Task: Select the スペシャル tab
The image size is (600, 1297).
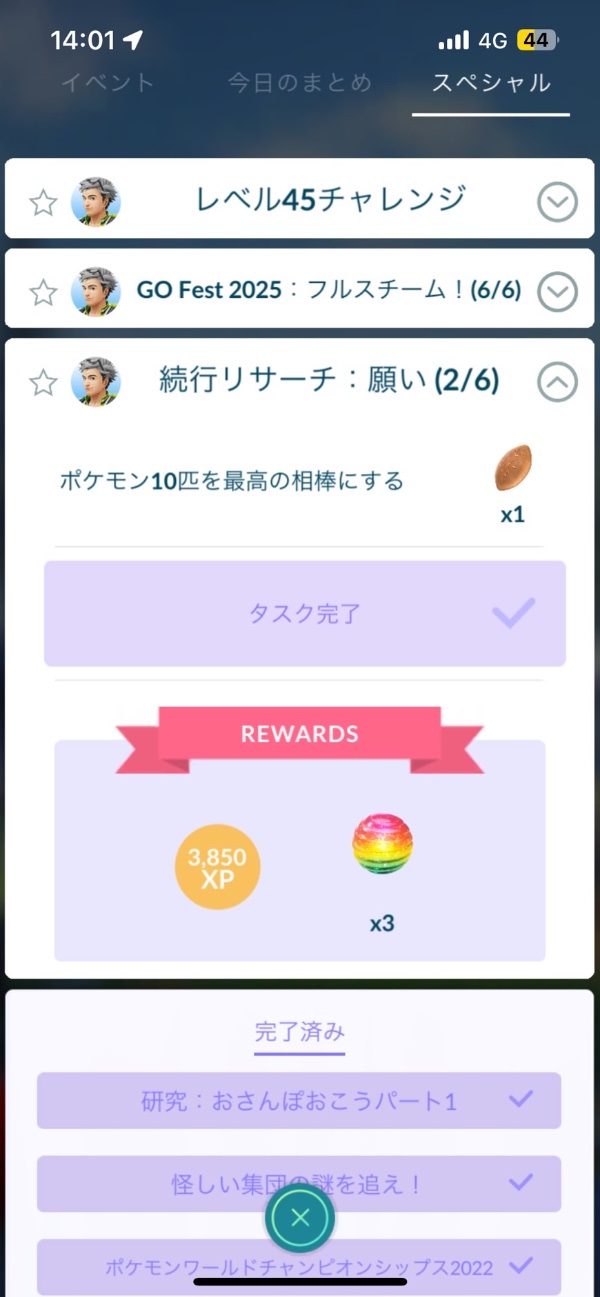Action: coord(491,83)
